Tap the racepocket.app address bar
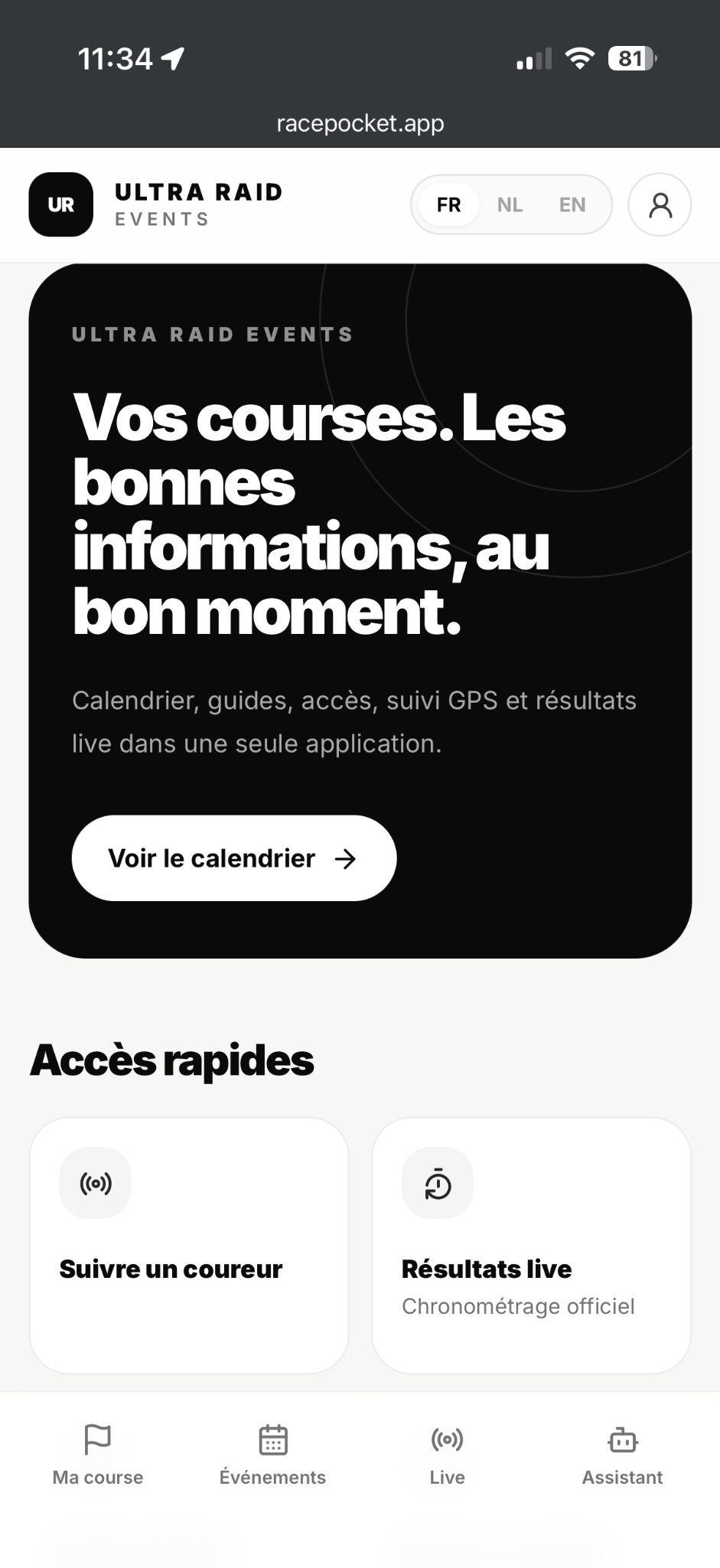Image resolution: width=720 pixels, height=1568 pixels. coord(360,123)
